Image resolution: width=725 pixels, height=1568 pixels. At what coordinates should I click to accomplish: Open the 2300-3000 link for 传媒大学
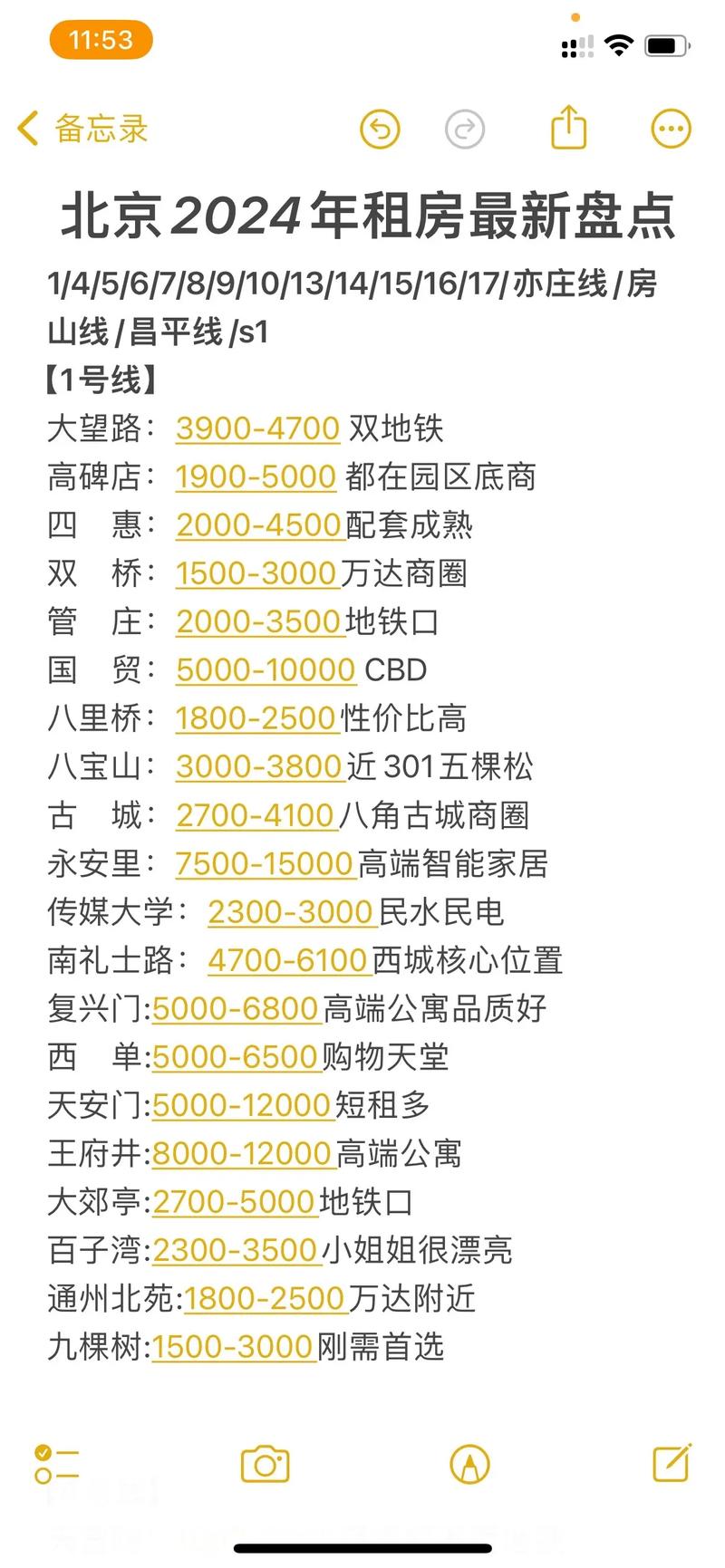pos(290,912)
